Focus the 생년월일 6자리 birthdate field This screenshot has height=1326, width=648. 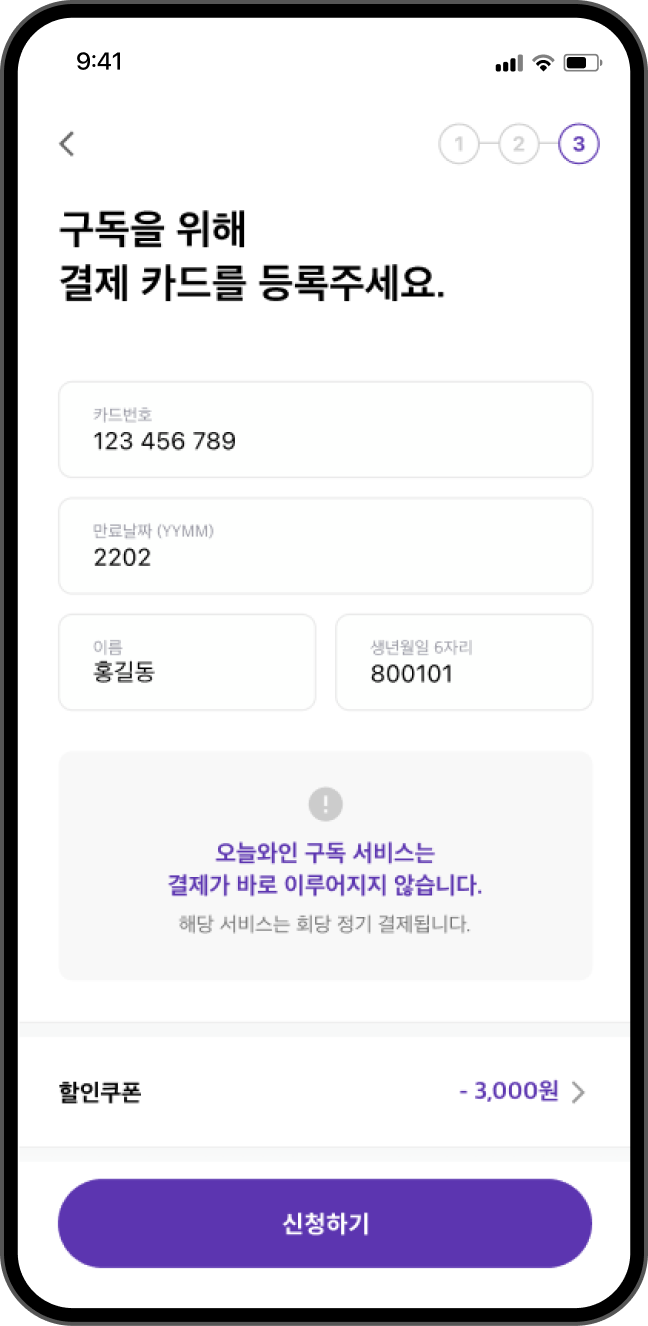(x=463, y=662)
